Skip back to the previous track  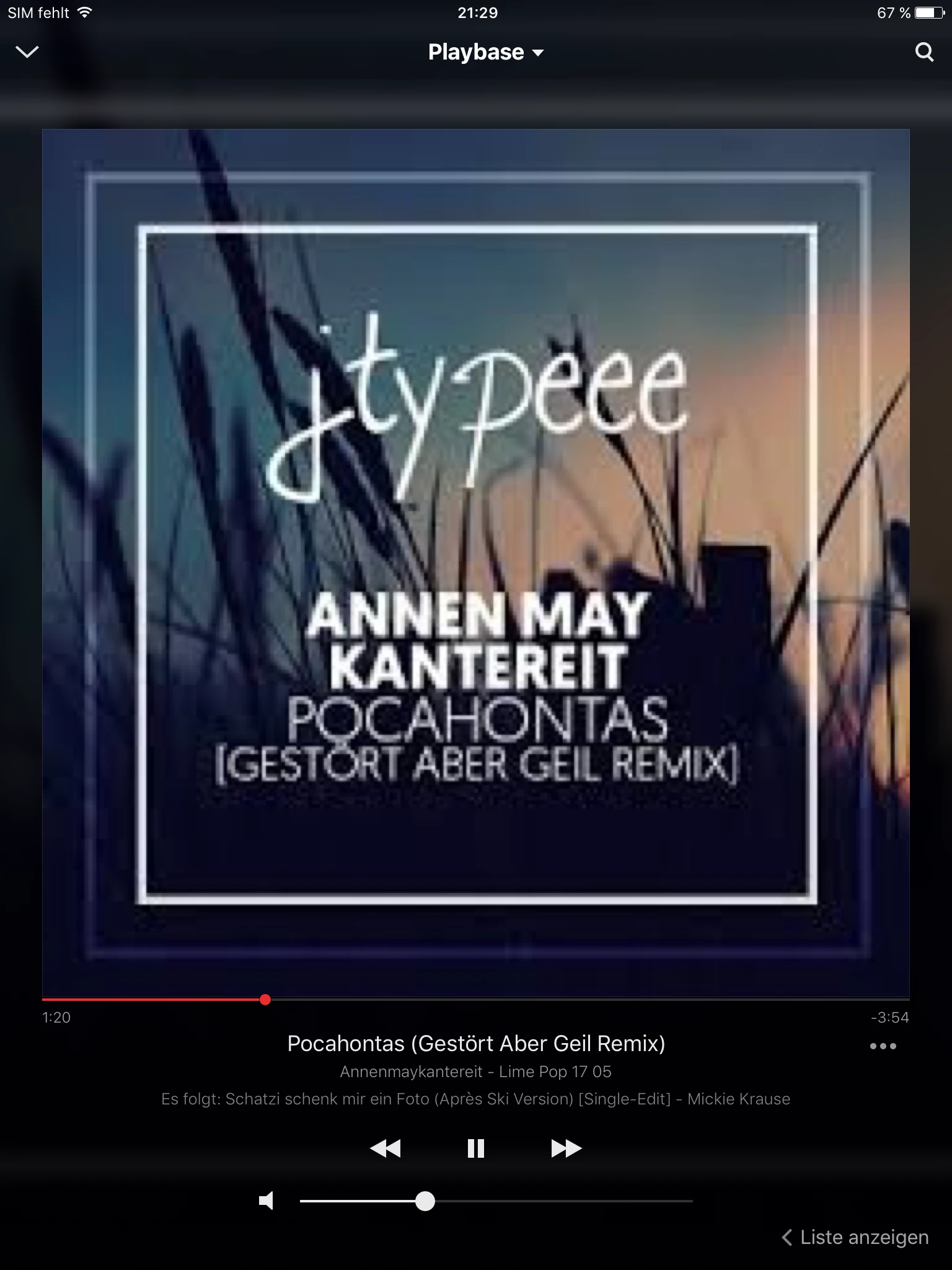pos(386,1148)
